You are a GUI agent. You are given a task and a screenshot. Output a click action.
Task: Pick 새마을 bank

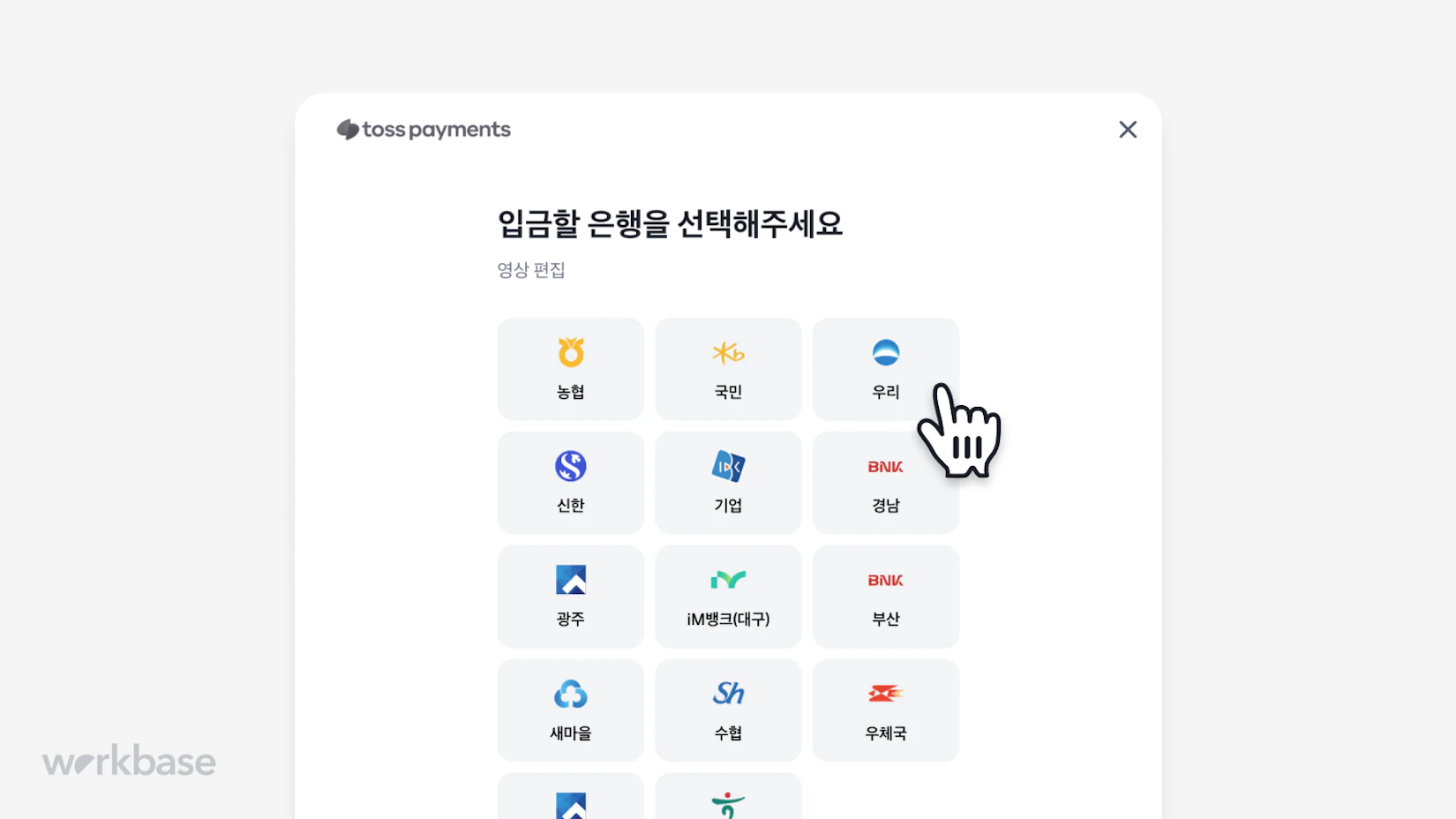click(x=570, y=710)
